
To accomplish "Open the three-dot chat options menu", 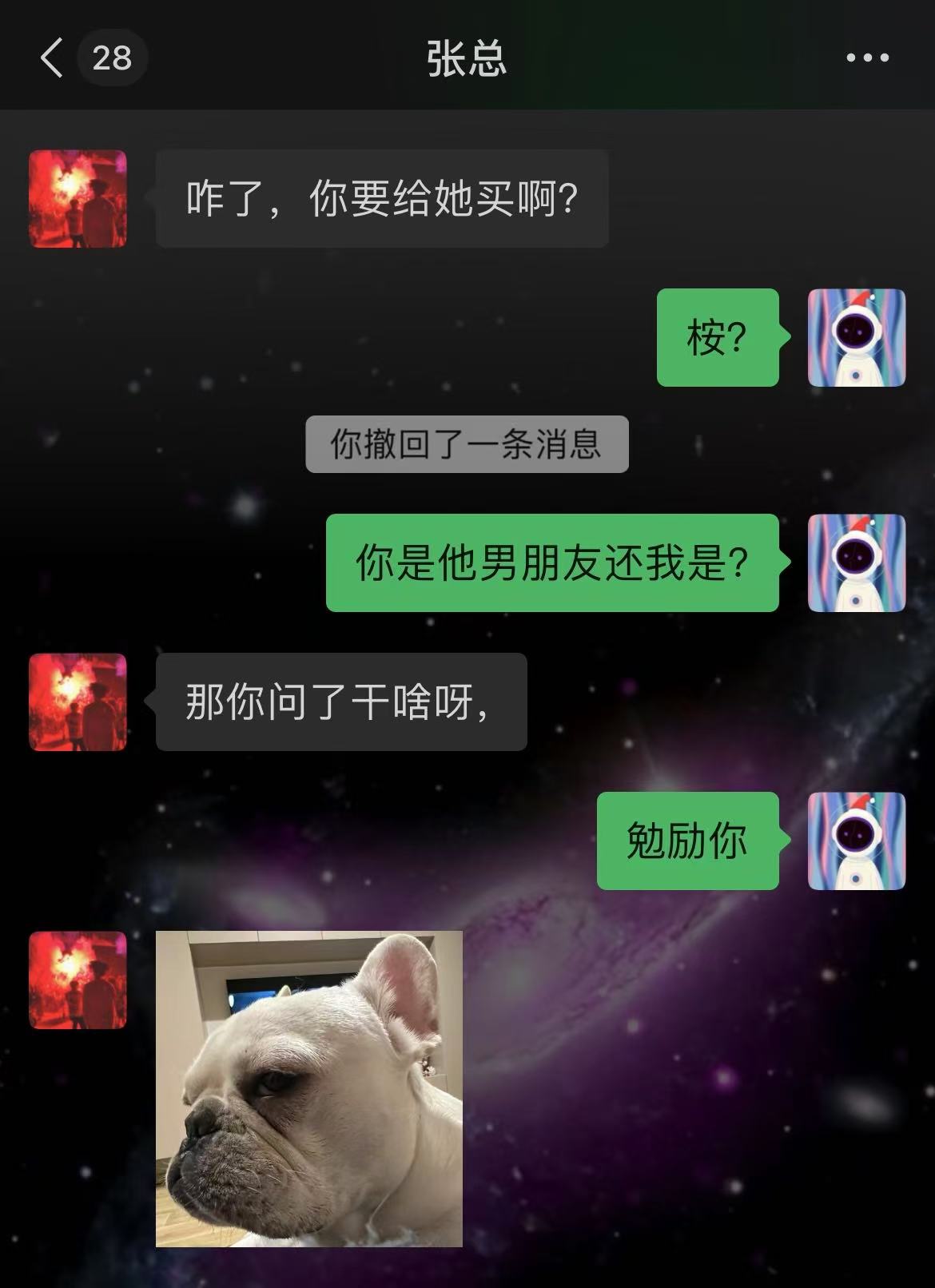I will point(867,58).
